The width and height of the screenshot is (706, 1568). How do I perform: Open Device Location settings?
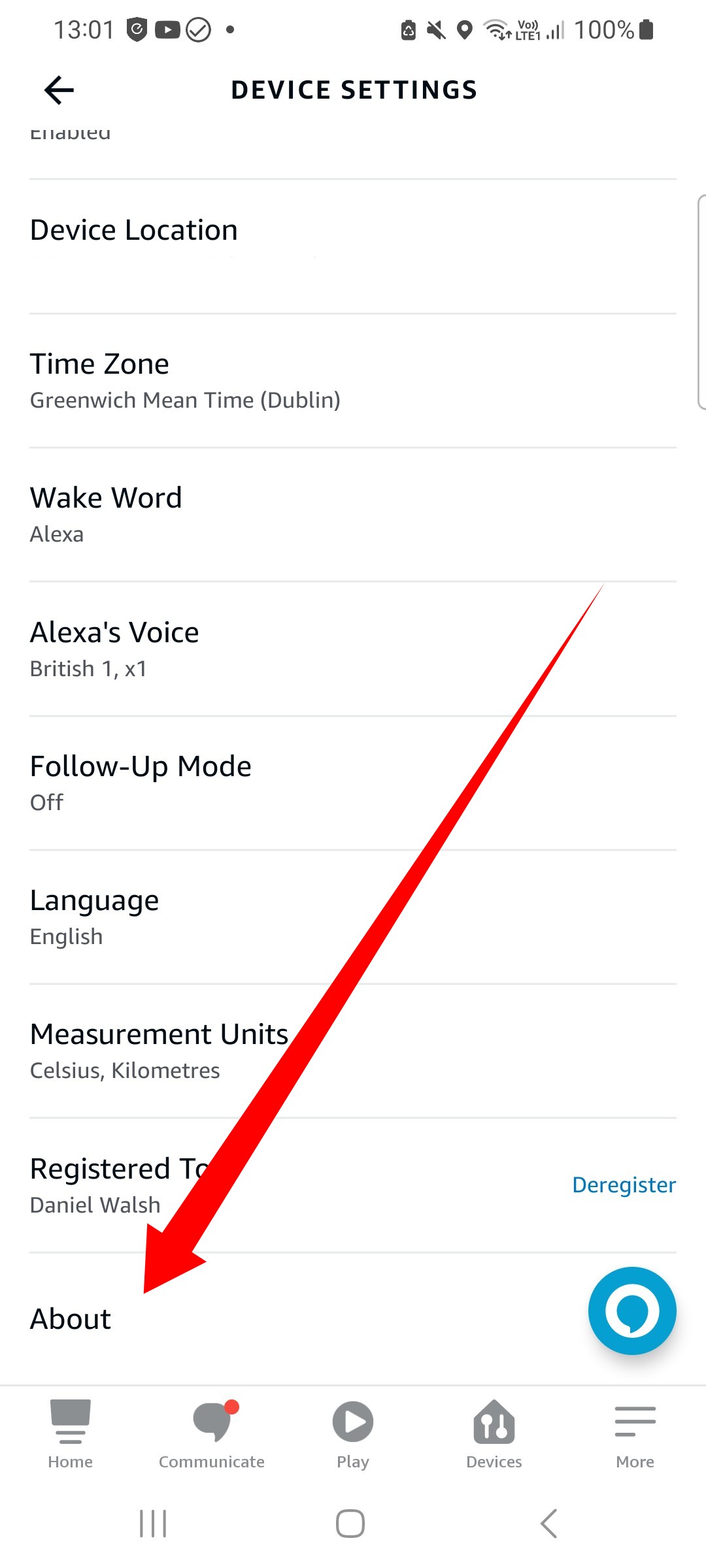coord(353,247)
